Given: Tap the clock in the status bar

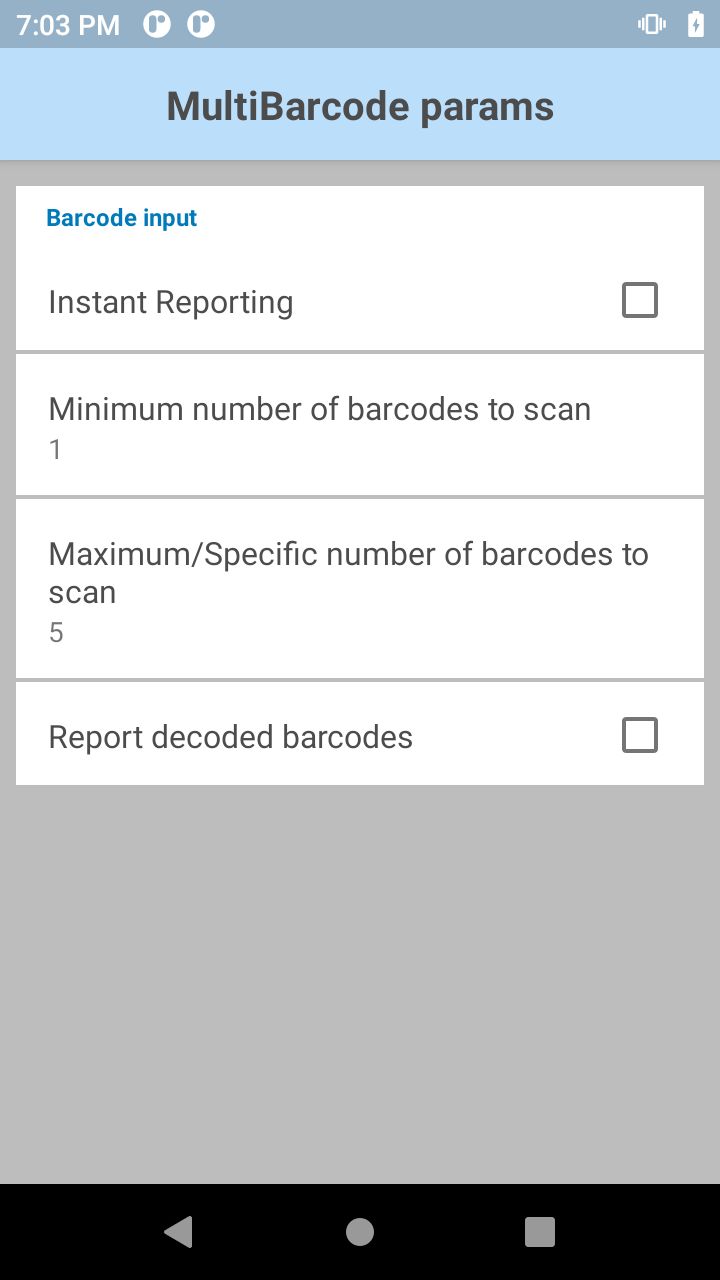Looking at the screenshot, I should pos(64,24).
